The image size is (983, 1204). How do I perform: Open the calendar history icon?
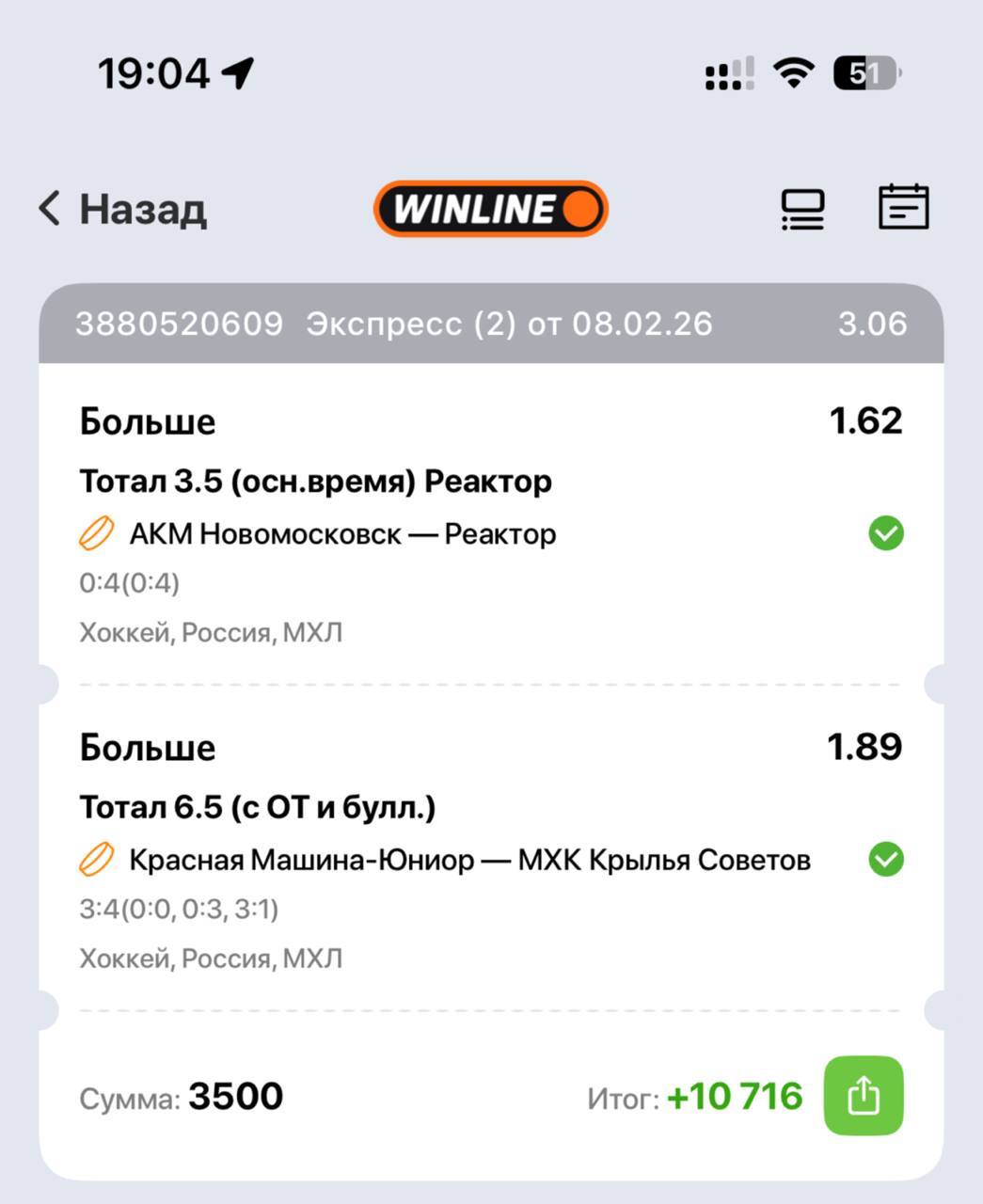pos(903,207)
